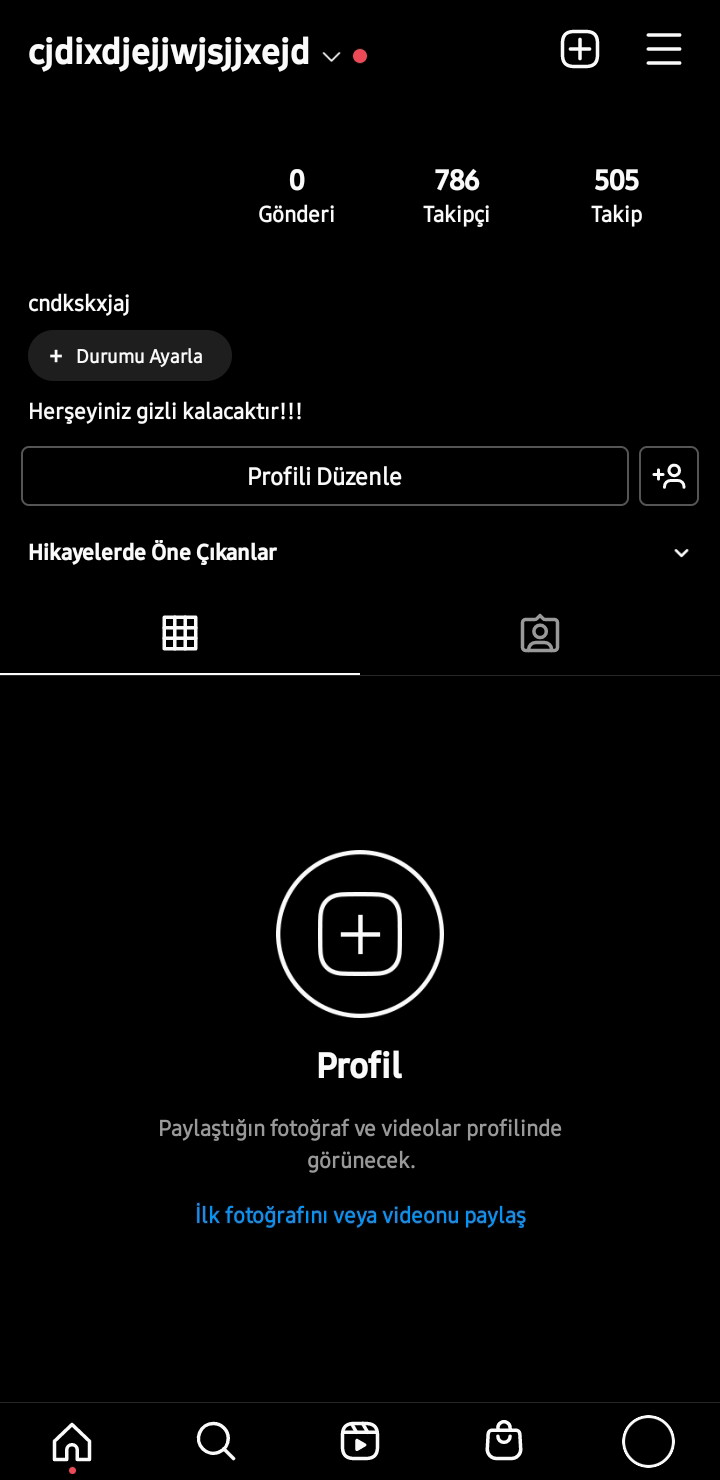Open the Reels tab

[x=360, y=1441]
